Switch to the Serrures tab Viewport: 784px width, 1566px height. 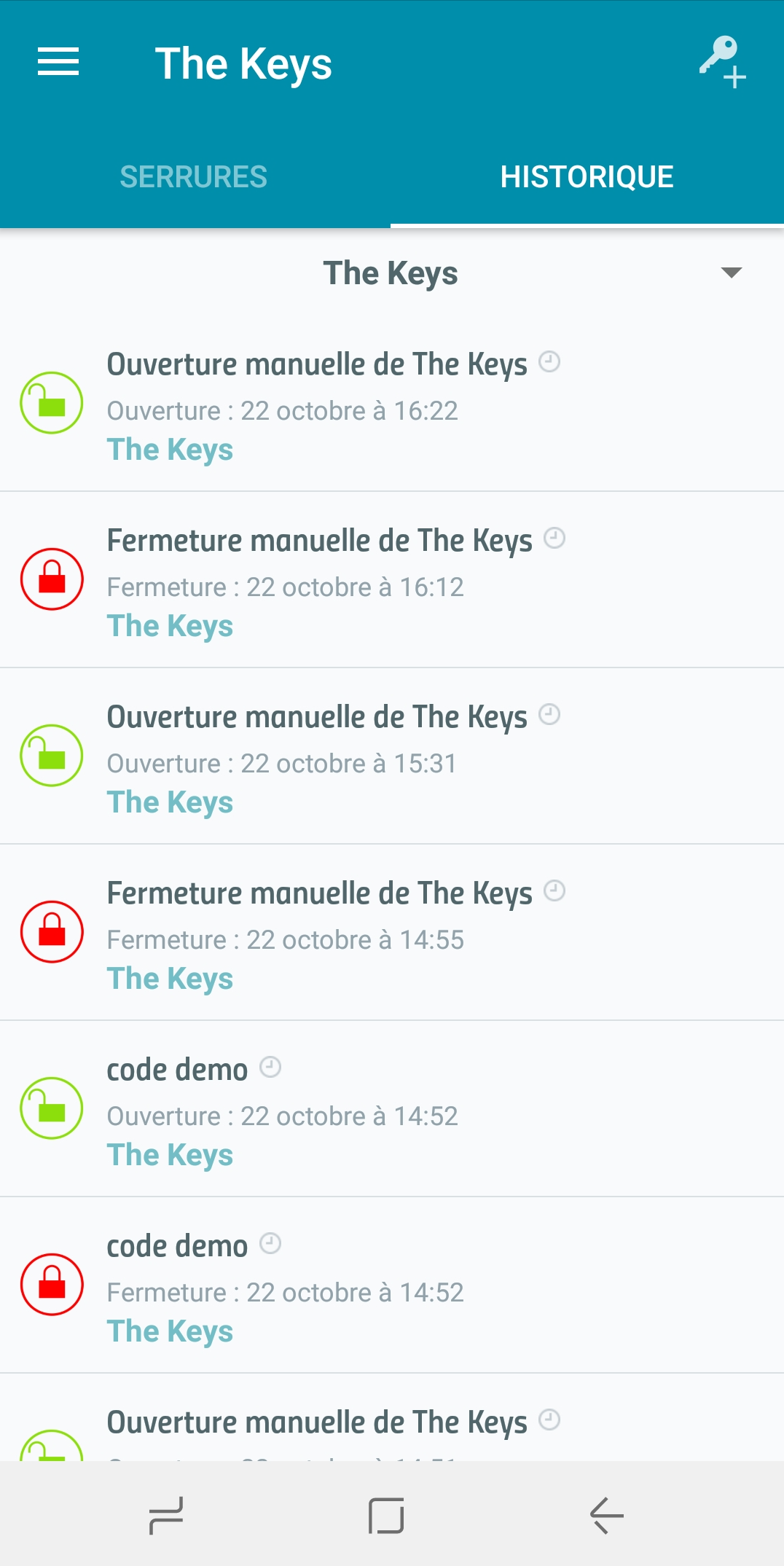click(194, 177)
